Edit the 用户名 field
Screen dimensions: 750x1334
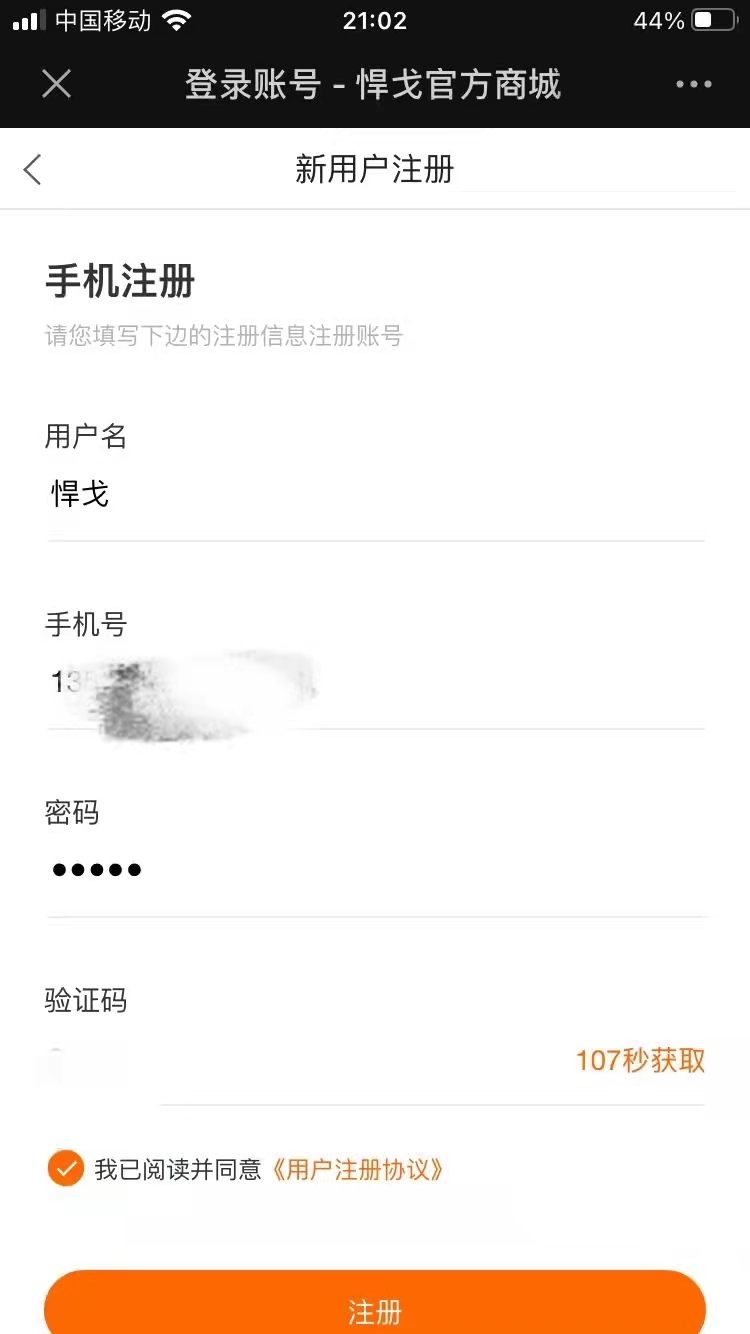point(375,494)
